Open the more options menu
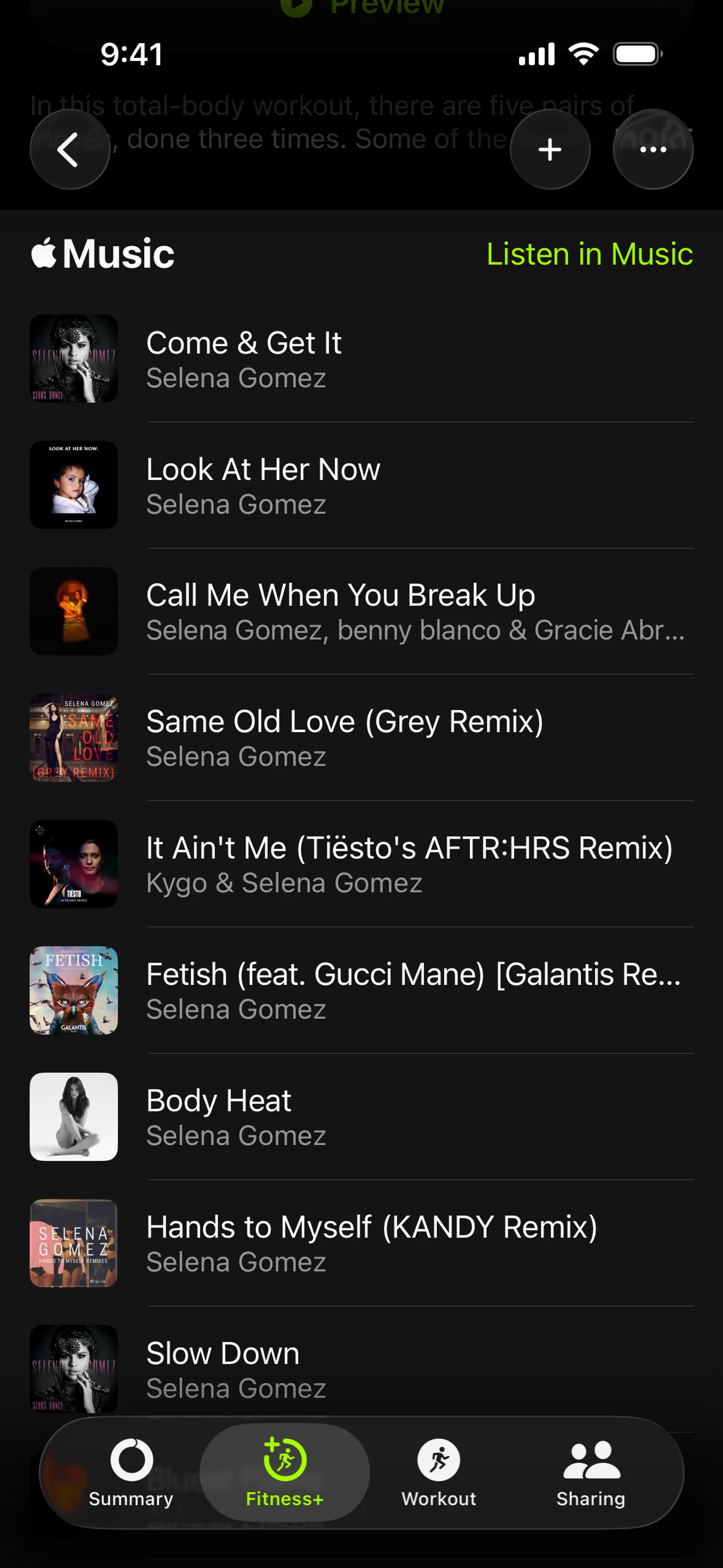723x1568 pixels. pyautogui.click(x=653, y=149)
